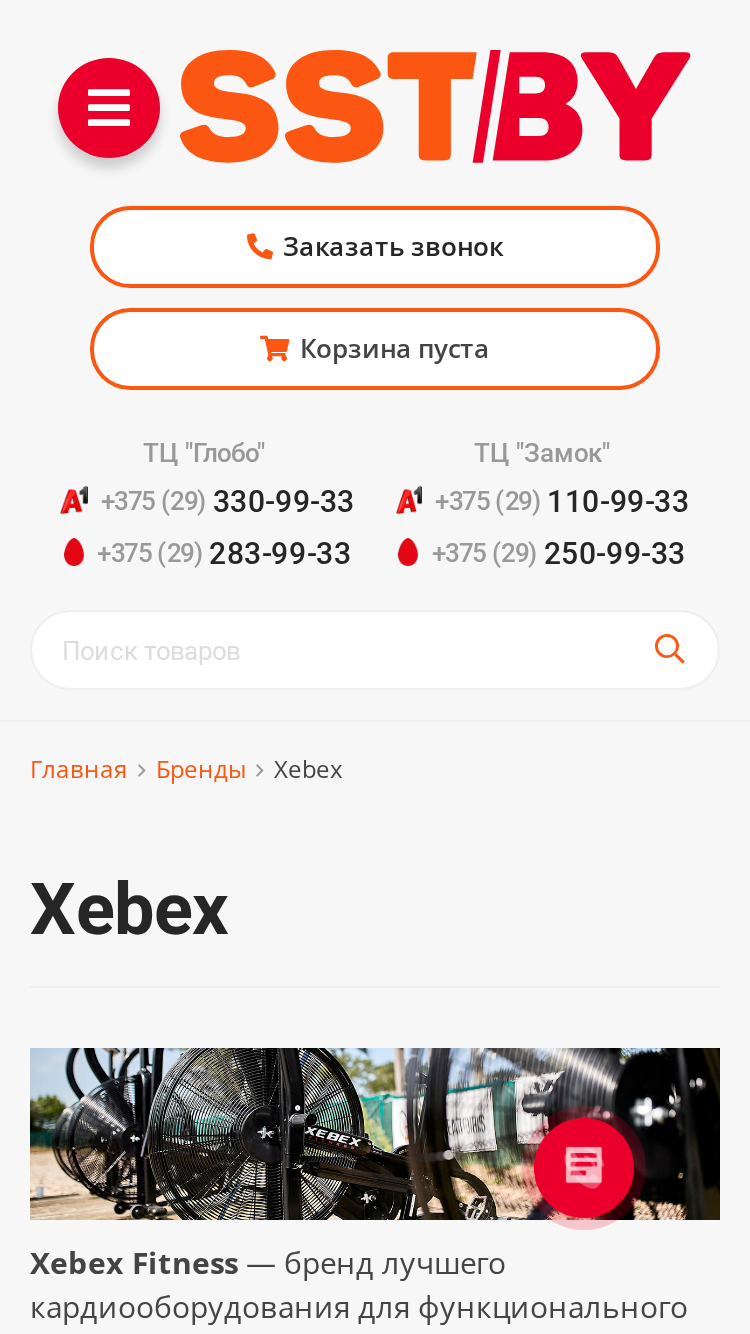Screen dimensions: 750x1334
Task: Call the Замок number 110-99-33
Action: [x=542, y=501]
